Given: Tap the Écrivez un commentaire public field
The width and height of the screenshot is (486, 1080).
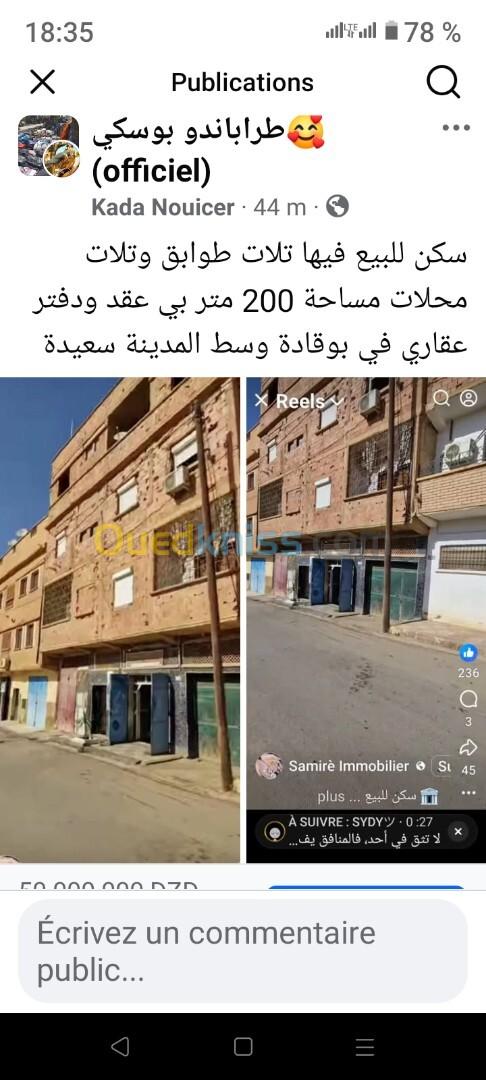Looking at the screenshot, I should [242, 951].
